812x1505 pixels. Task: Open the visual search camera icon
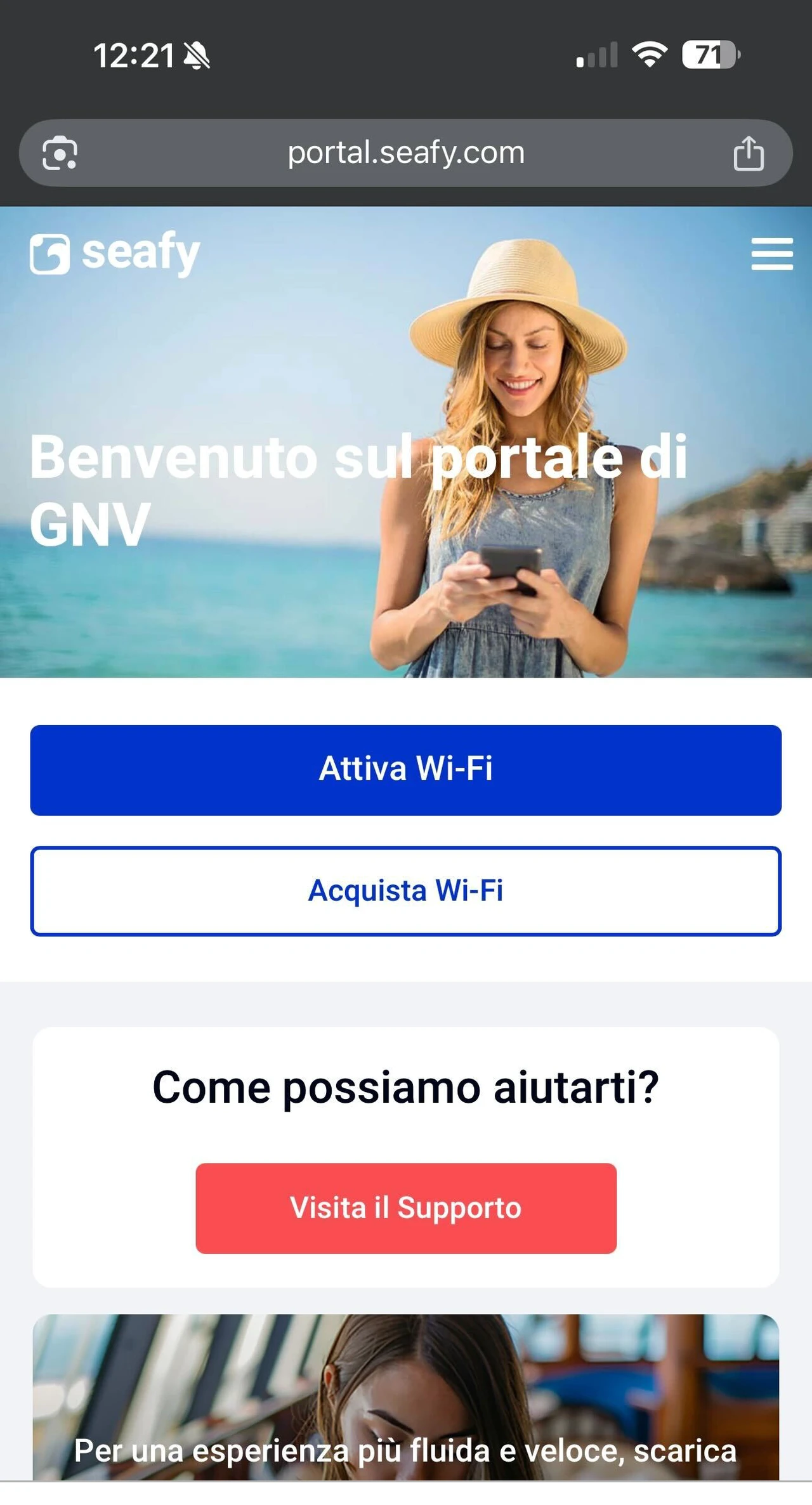click(x=60, y=154)
